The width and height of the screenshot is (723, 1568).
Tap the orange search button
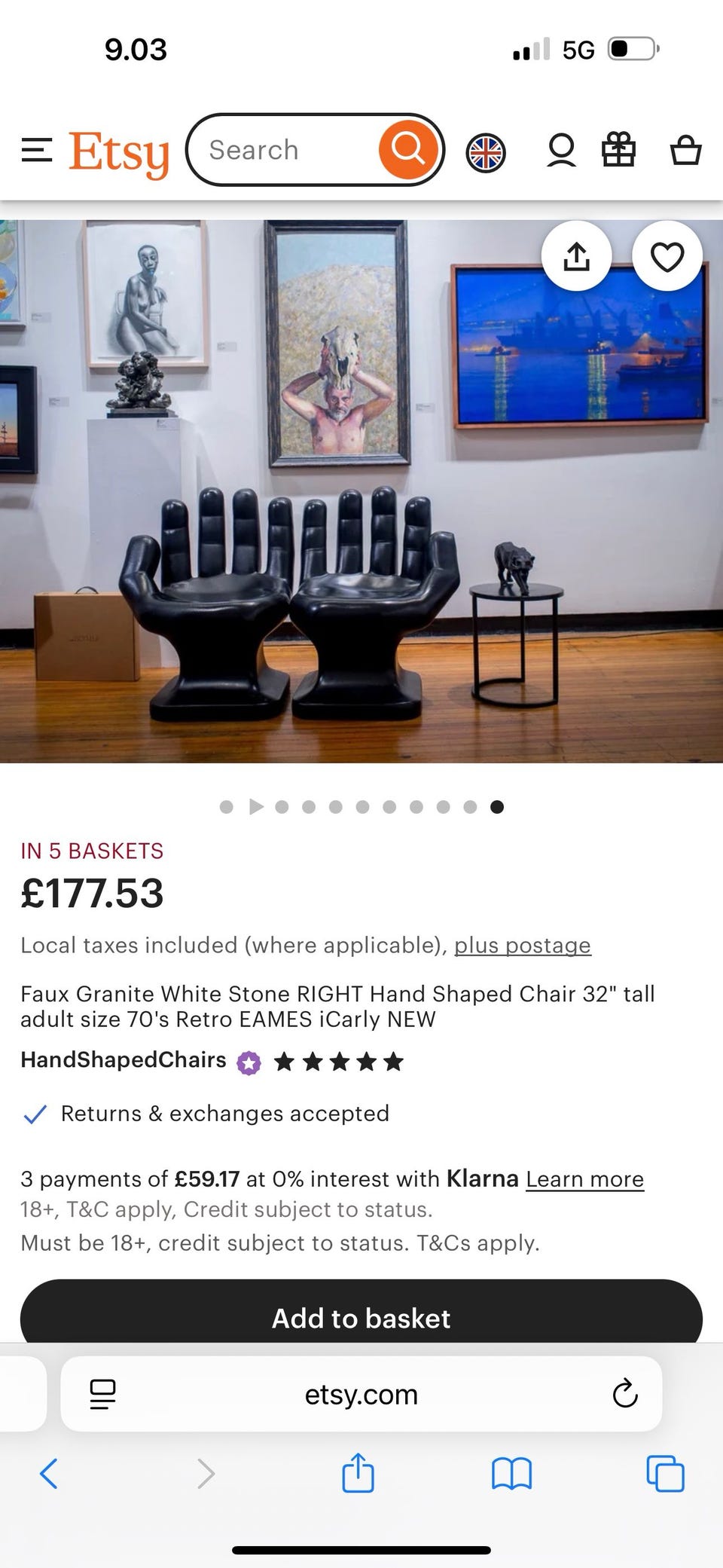[x=408, y=148]
